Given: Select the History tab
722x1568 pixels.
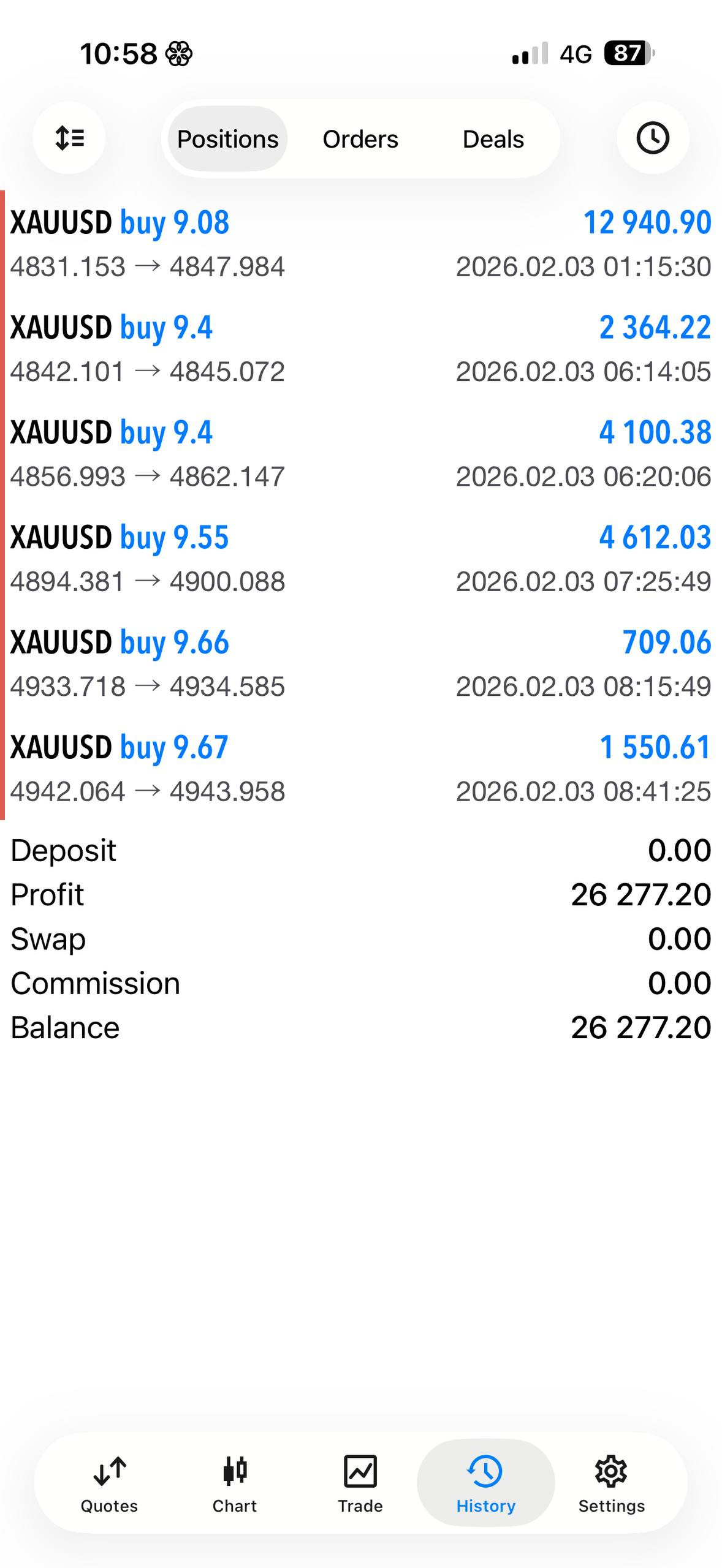Looking at the screenshot, I should point(485,1483).
